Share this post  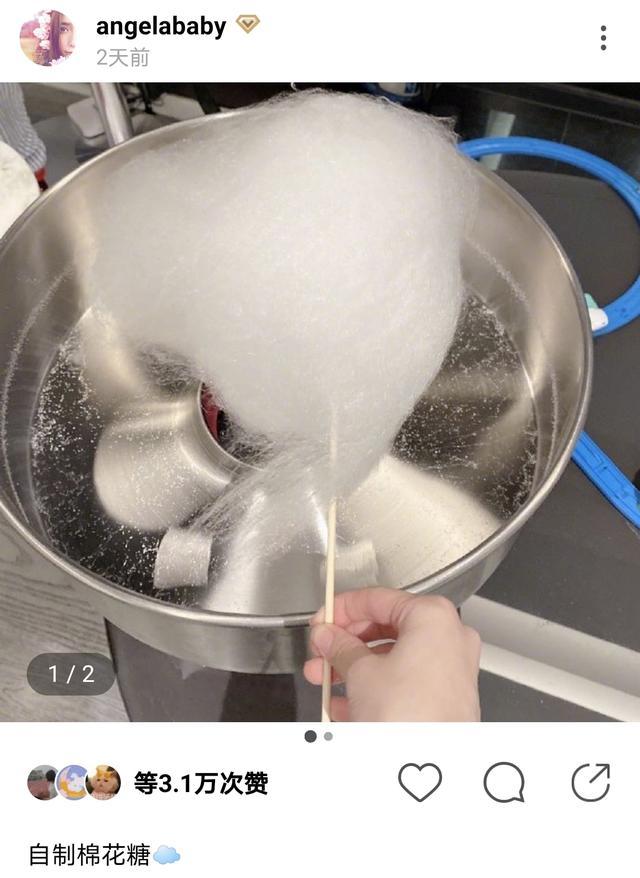[590, 782]
